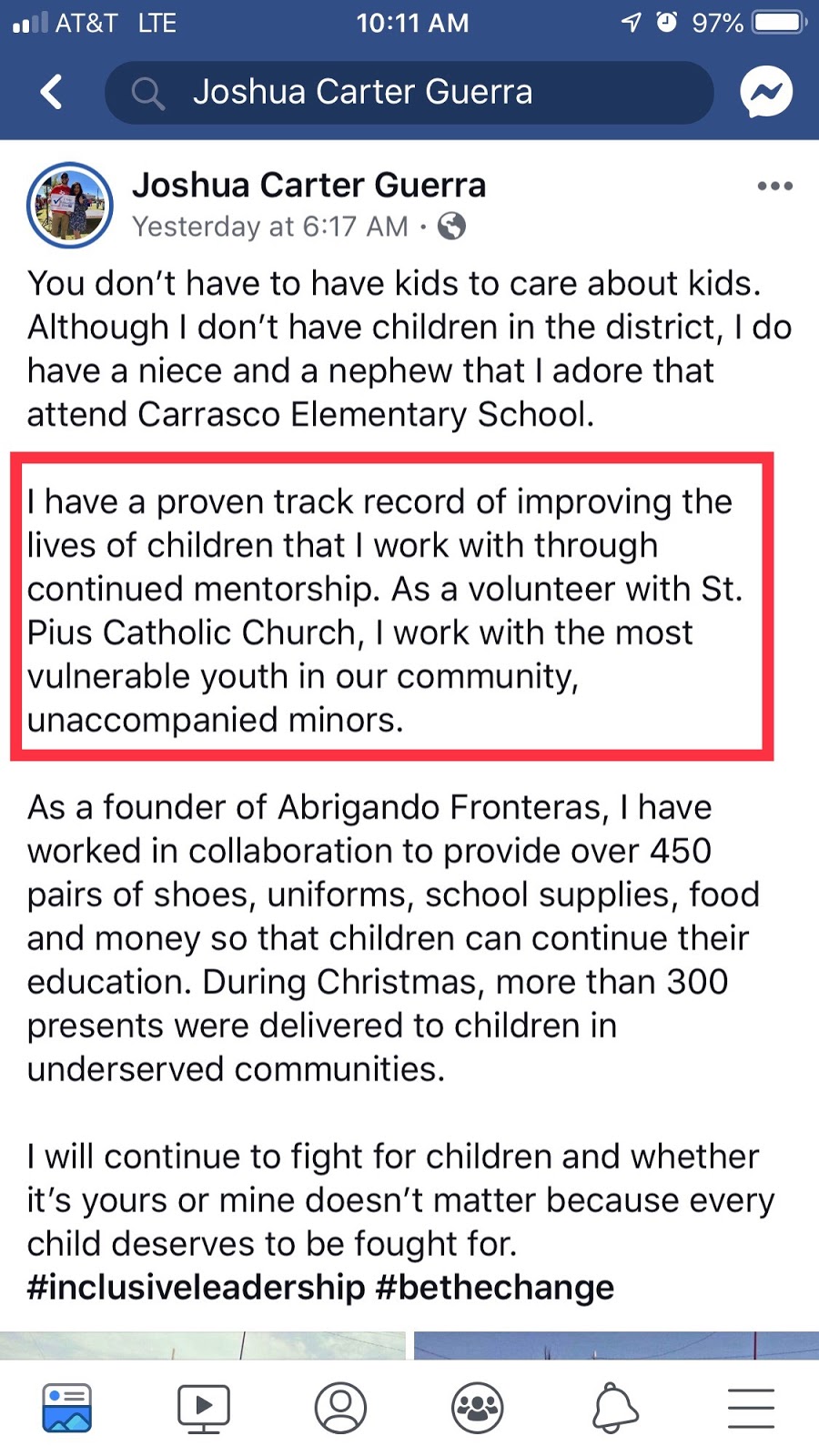Screen dimensions: 819x1456
Task: Switch to the Watch videos tab
Action: 204,1408
